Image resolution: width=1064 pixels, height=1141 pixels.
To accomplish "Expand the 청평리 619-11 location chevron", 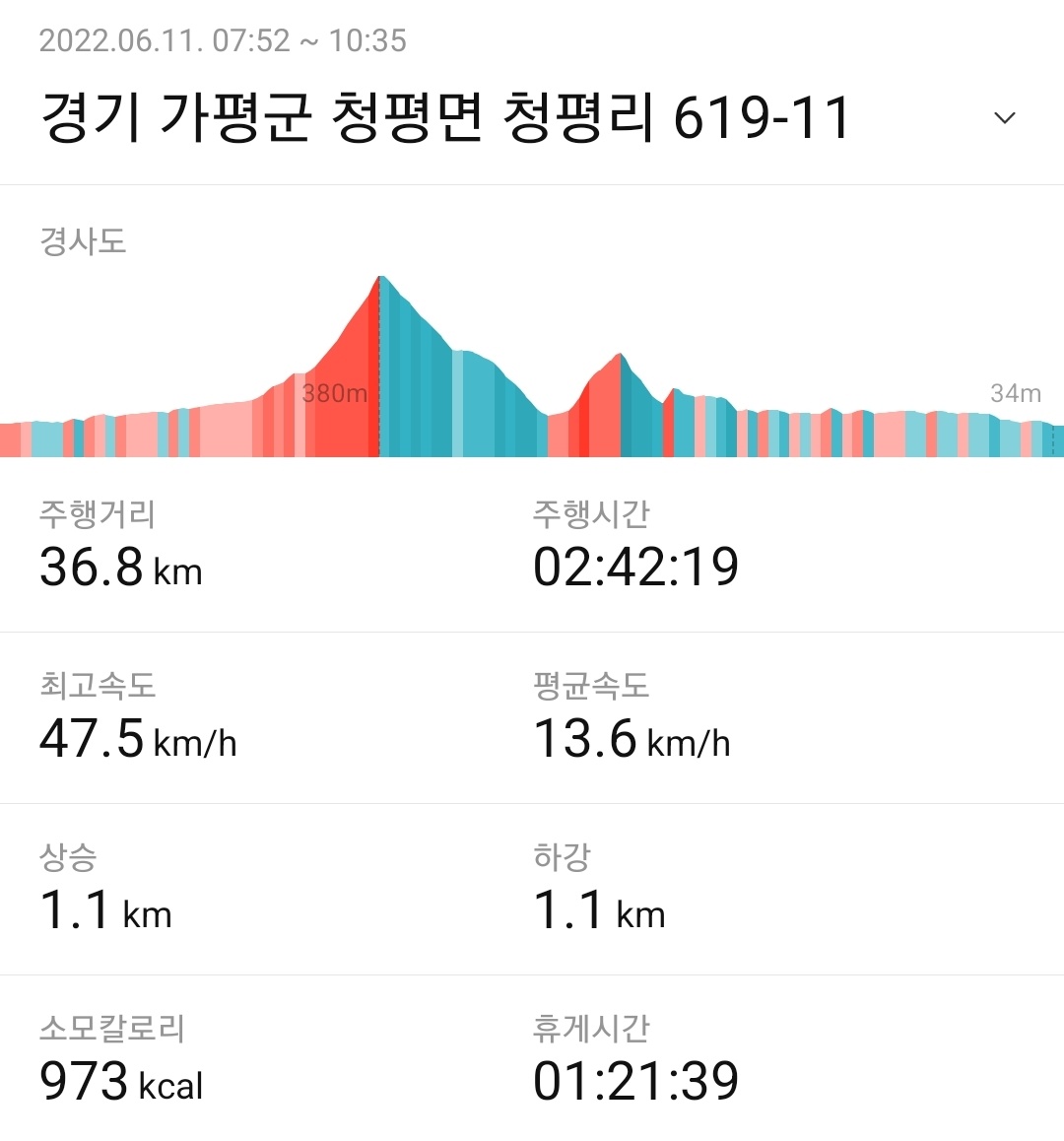I will pos(1004,118).
